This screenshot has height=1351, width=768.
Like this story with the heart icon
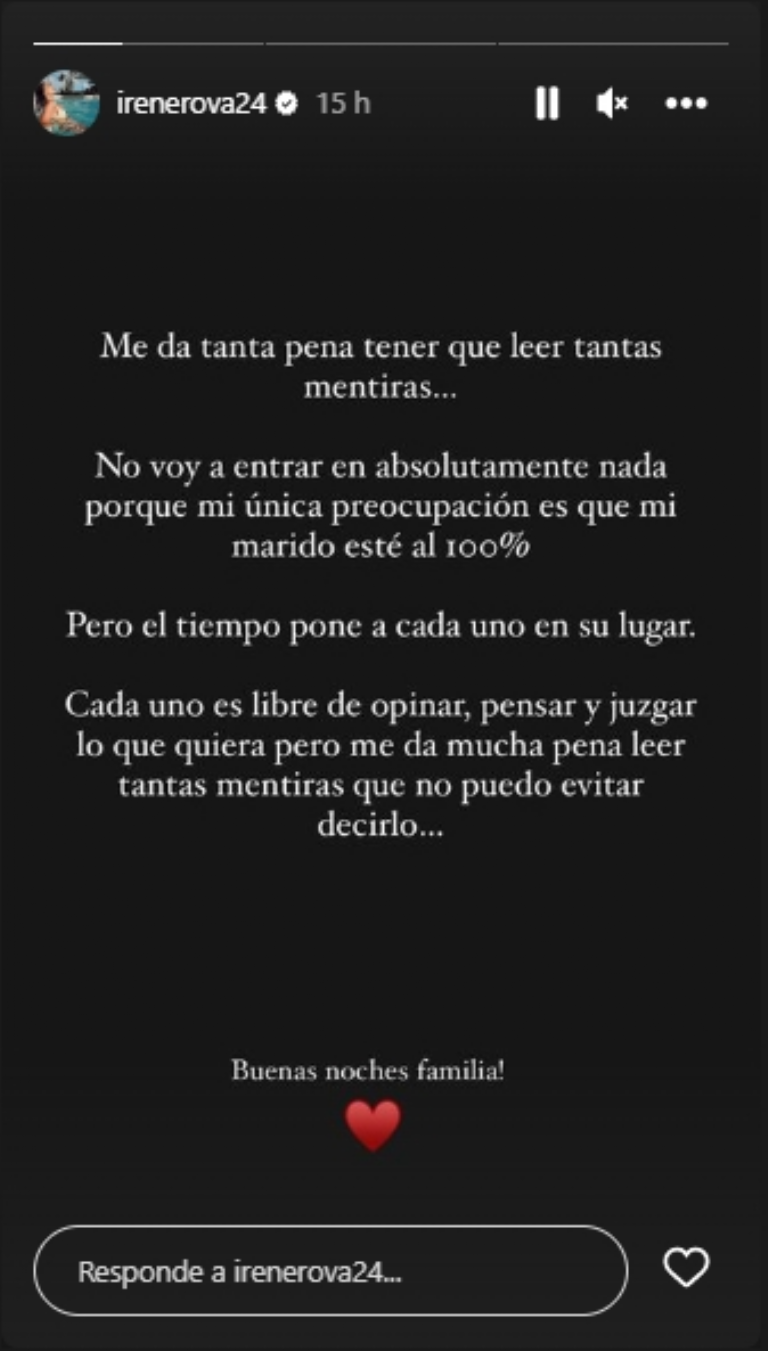click(x=686, y=1268)
